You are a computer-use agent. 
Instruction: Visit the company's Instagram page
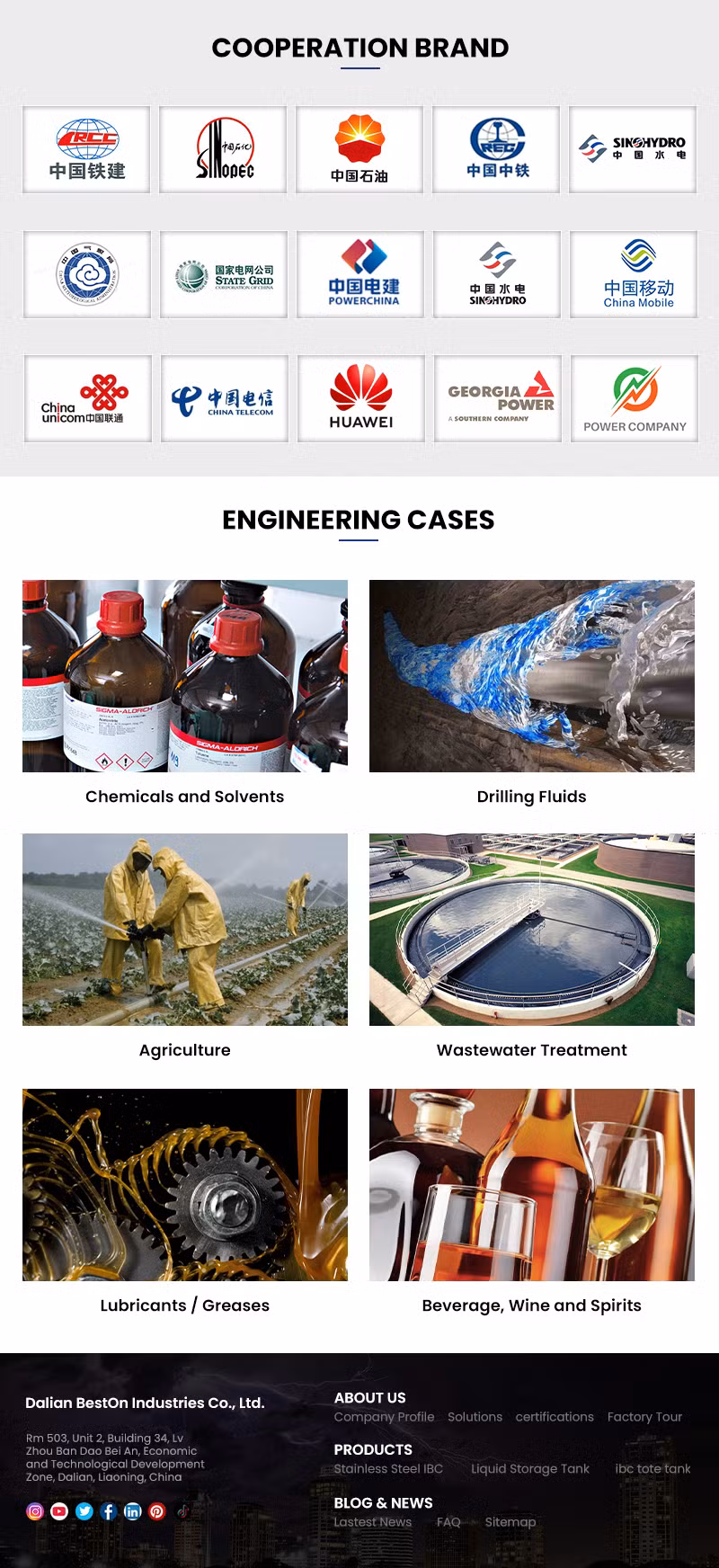click(35, 1511)
